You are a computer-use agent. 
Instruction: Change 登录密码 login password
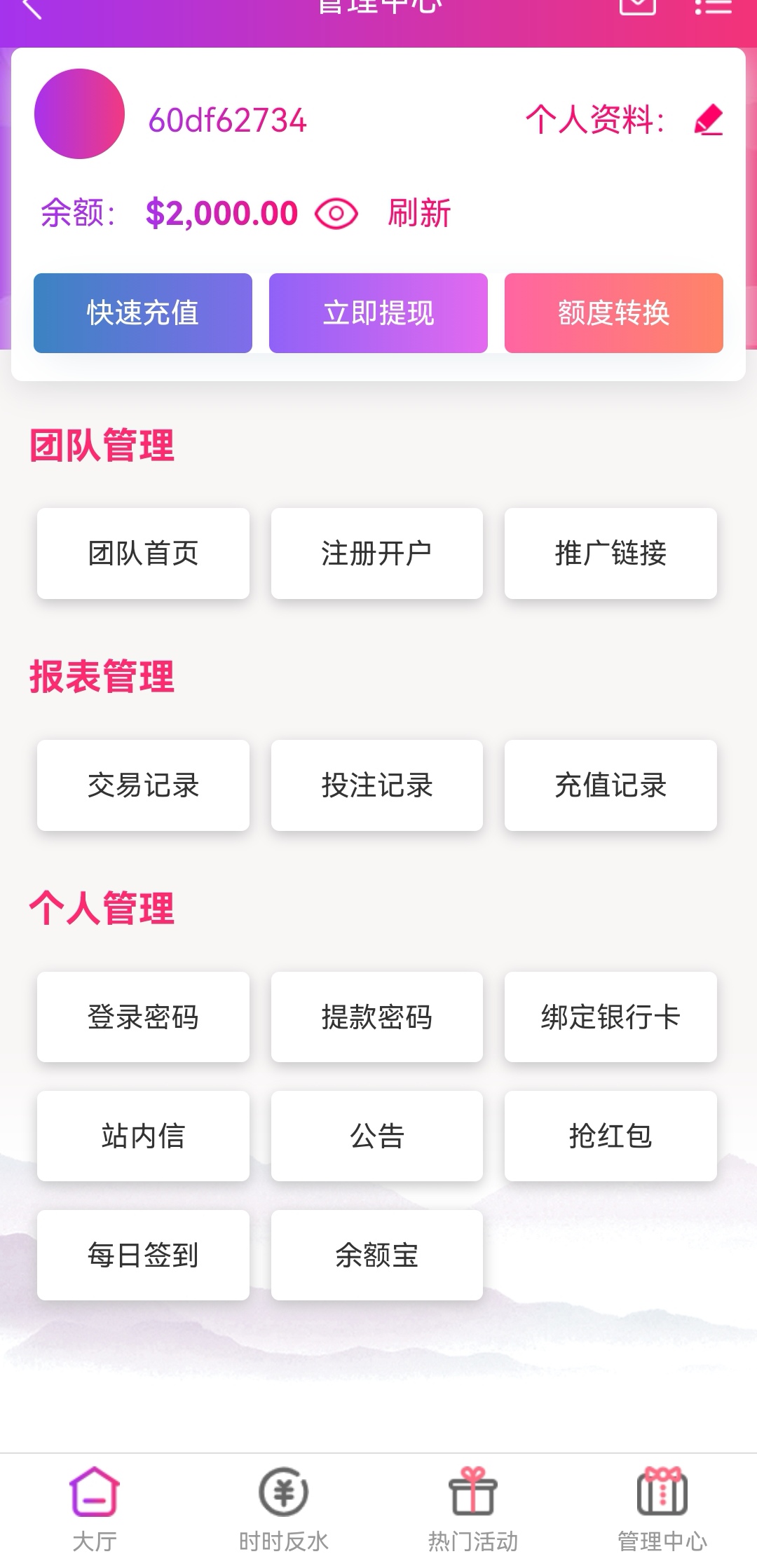tap(143, 1017)
